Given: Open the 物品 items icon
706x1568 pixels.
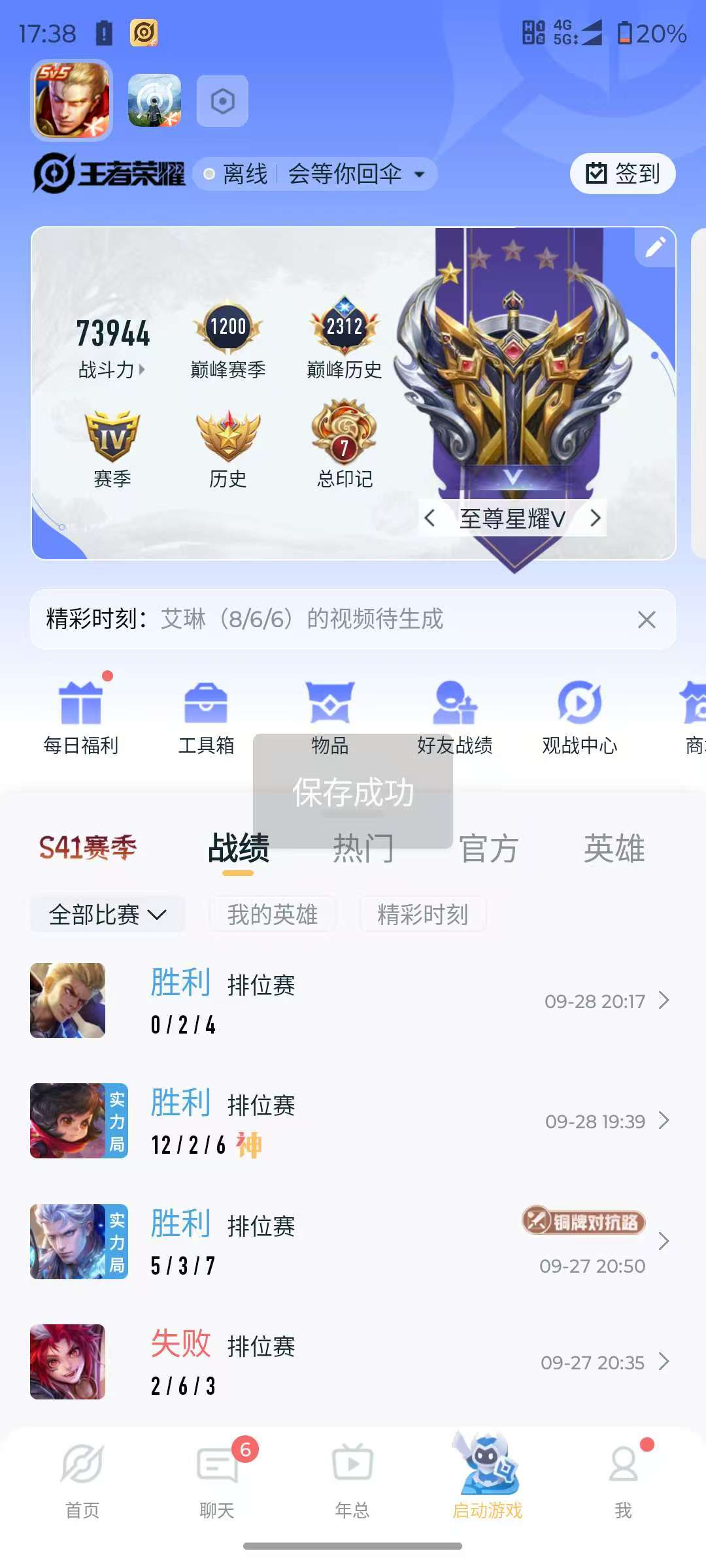Looking at the screenshot, I should pyautogui.click(x=330, y=709).
